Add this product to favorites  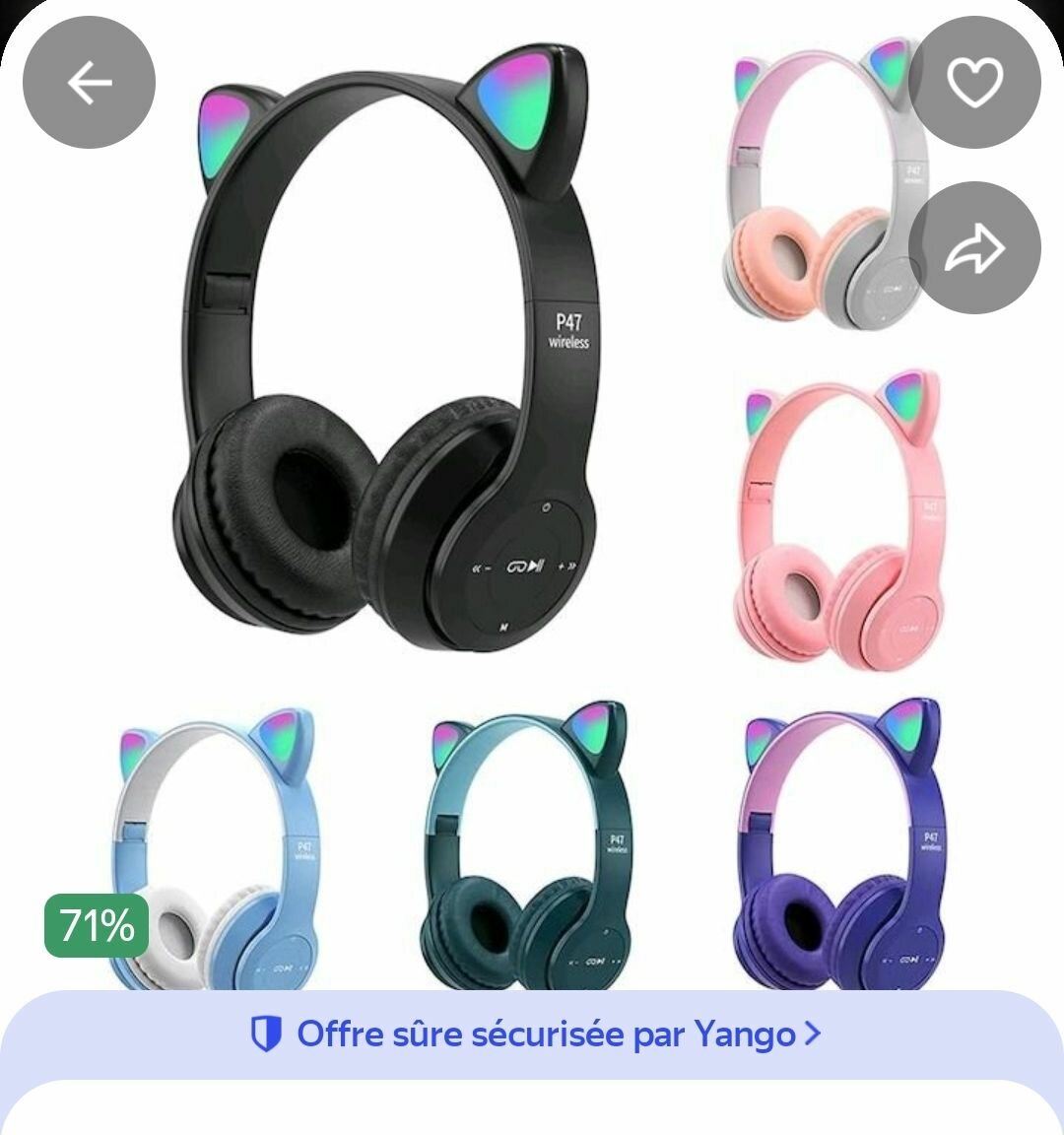point(973,83)
